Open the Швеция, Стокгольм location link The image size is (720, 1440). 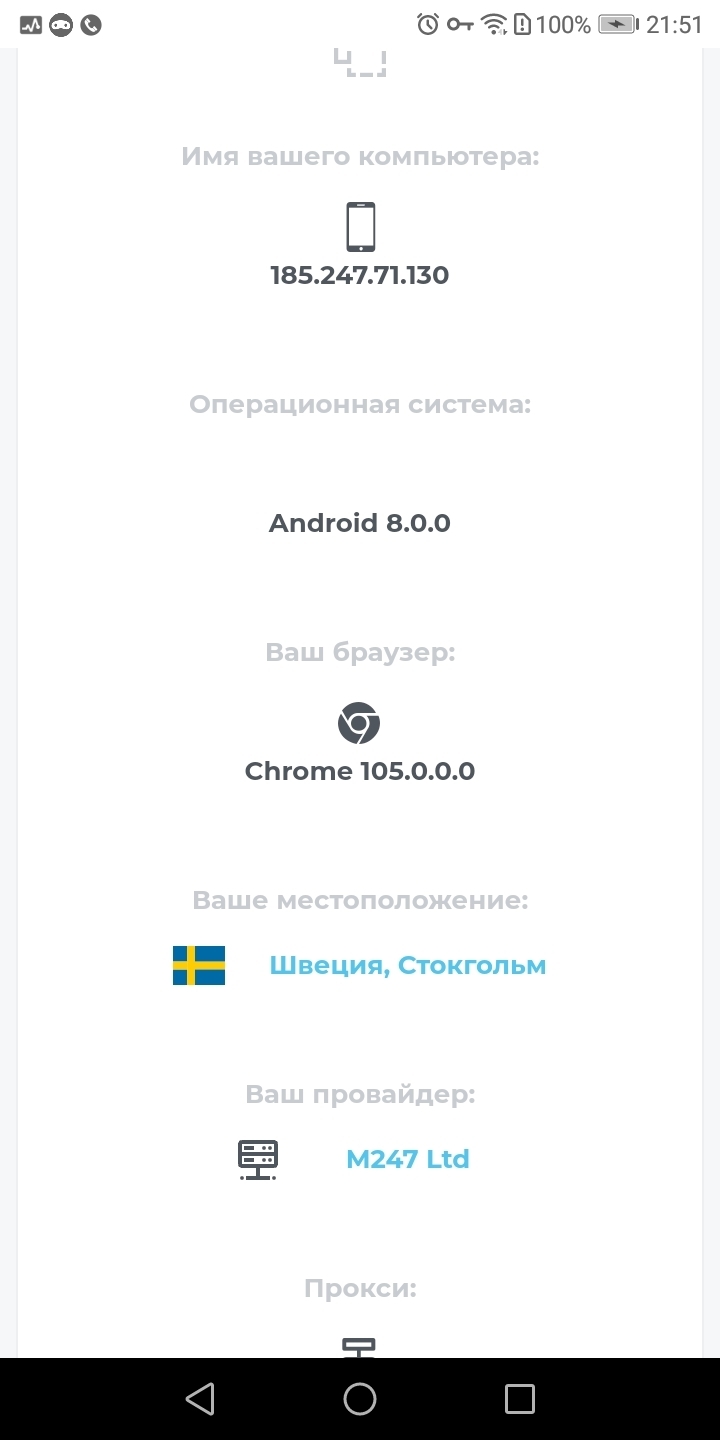tap(407, 965)
